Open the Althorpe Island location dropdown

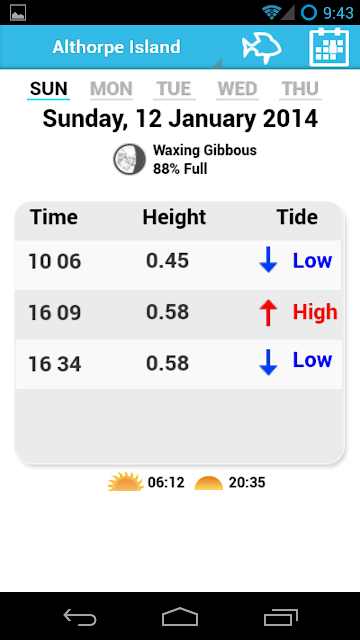click(117, 47)
